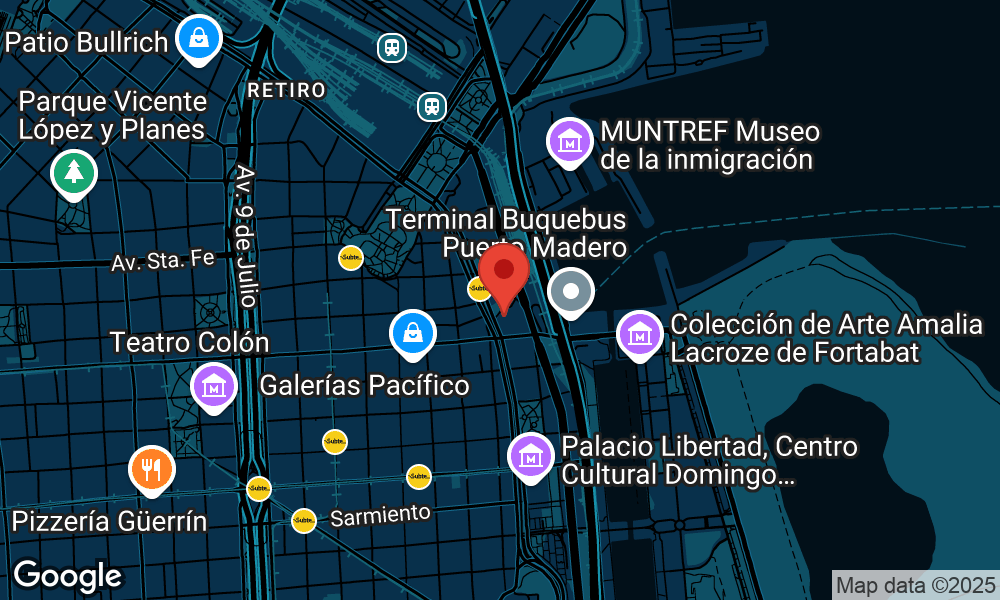This screenshot has width=1000, height=600.
Task: Open the Patio Bullrich shopping marker
Action: [199, 40]
